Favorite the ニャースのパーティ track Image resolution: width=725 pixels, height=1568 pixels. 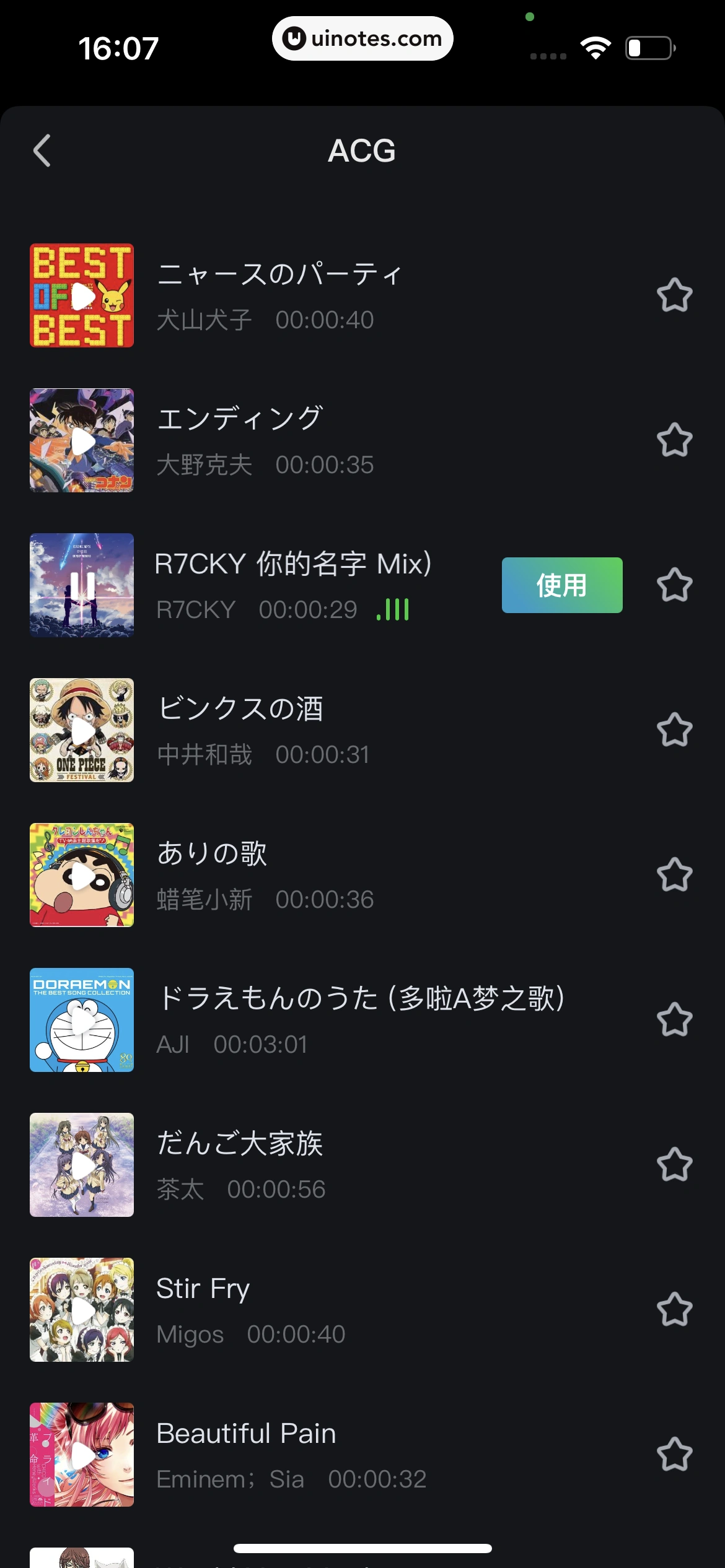pos(675,297)
